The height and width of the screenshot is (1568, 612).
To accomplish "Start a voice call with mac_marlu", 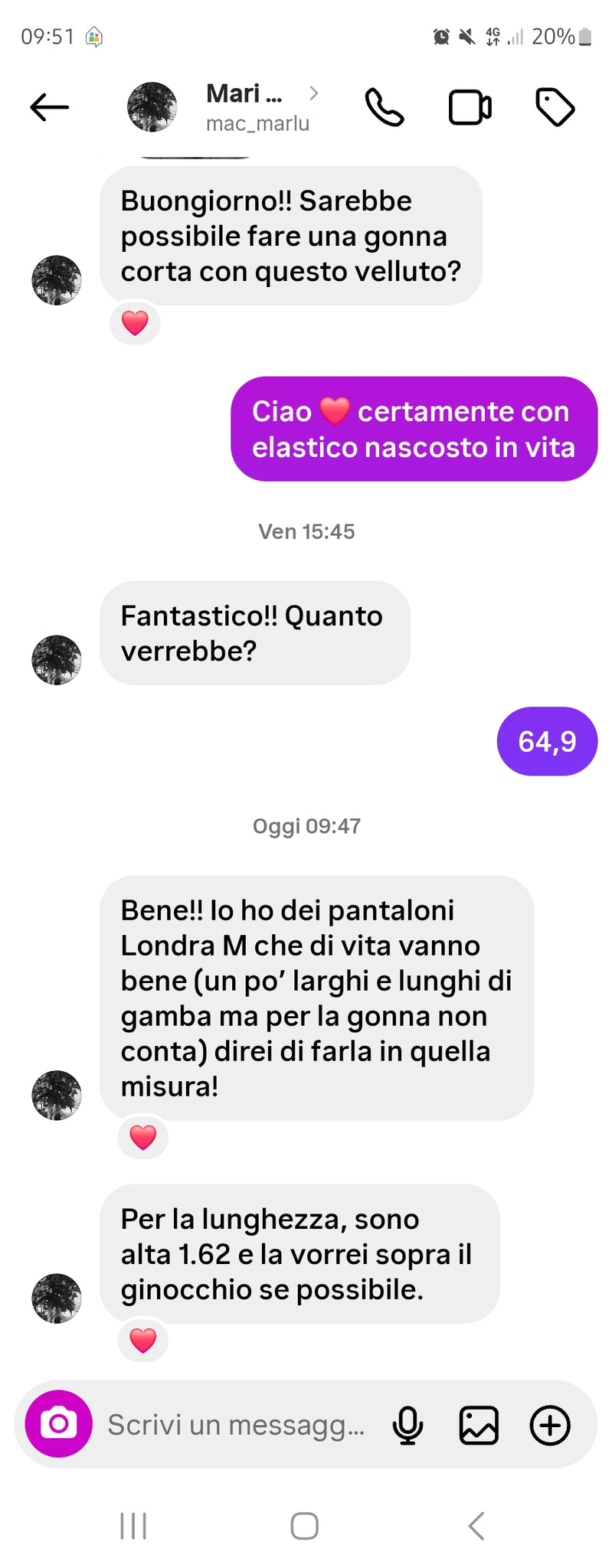I will click(x=385, y=107).
